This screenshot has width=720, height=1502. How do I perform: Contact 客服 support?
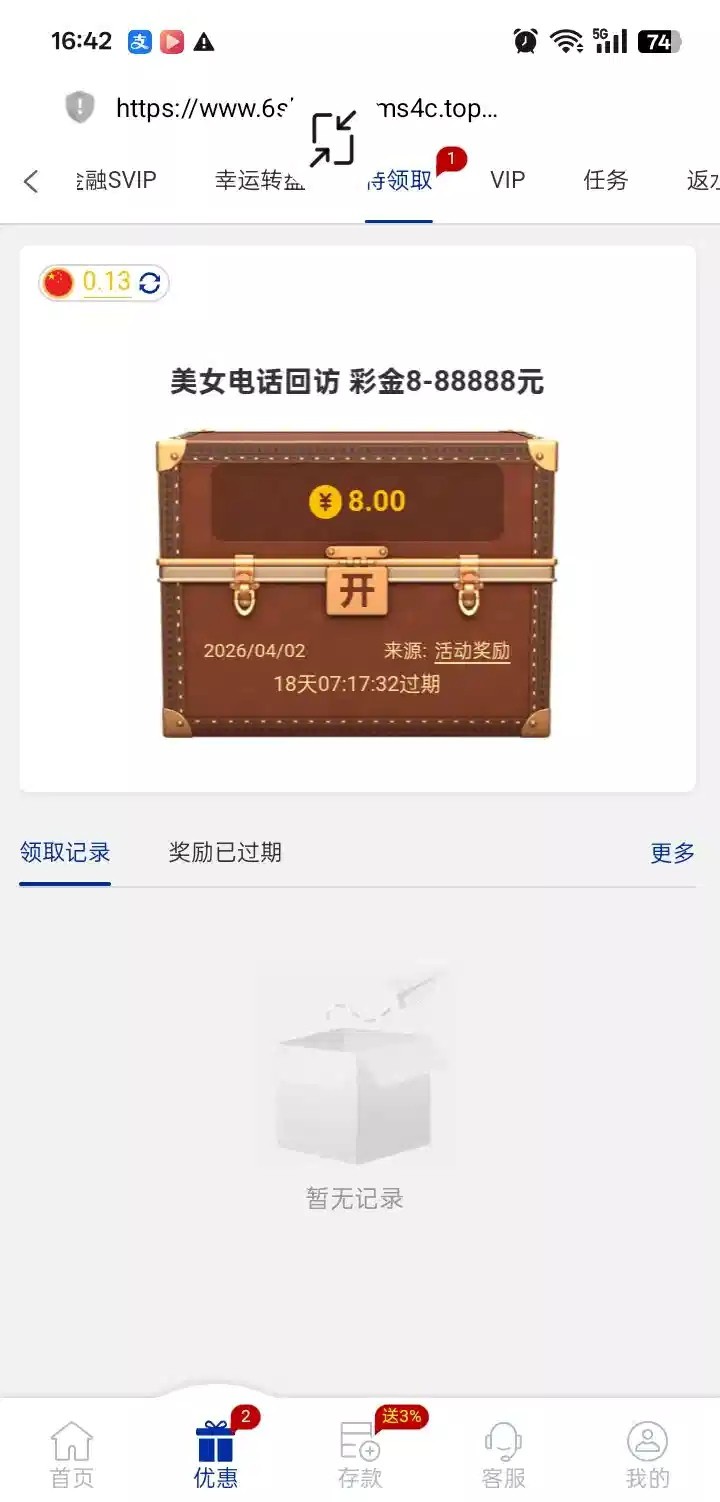tap(503, 1455)
